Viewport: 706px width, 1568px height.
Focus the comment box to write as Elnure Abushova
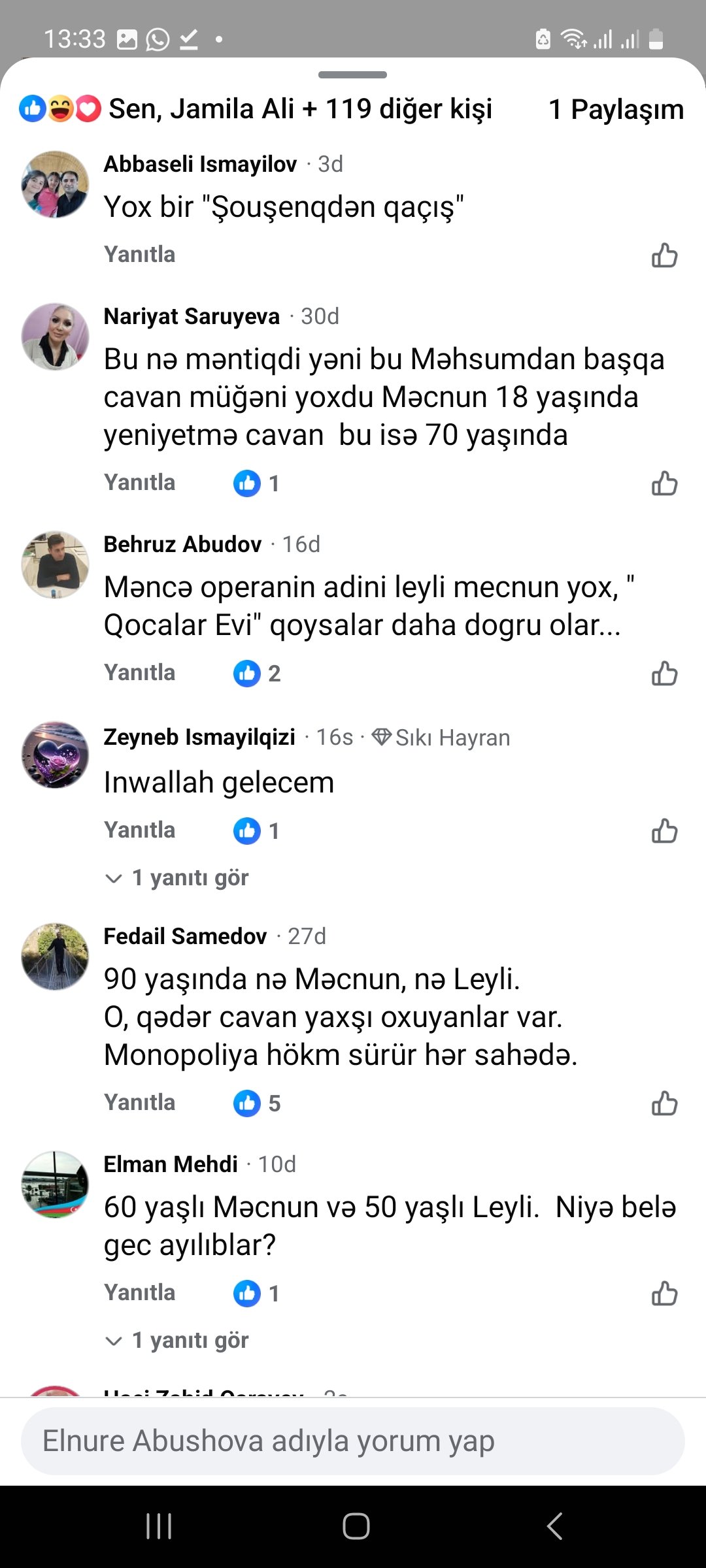click(353, 1441)
